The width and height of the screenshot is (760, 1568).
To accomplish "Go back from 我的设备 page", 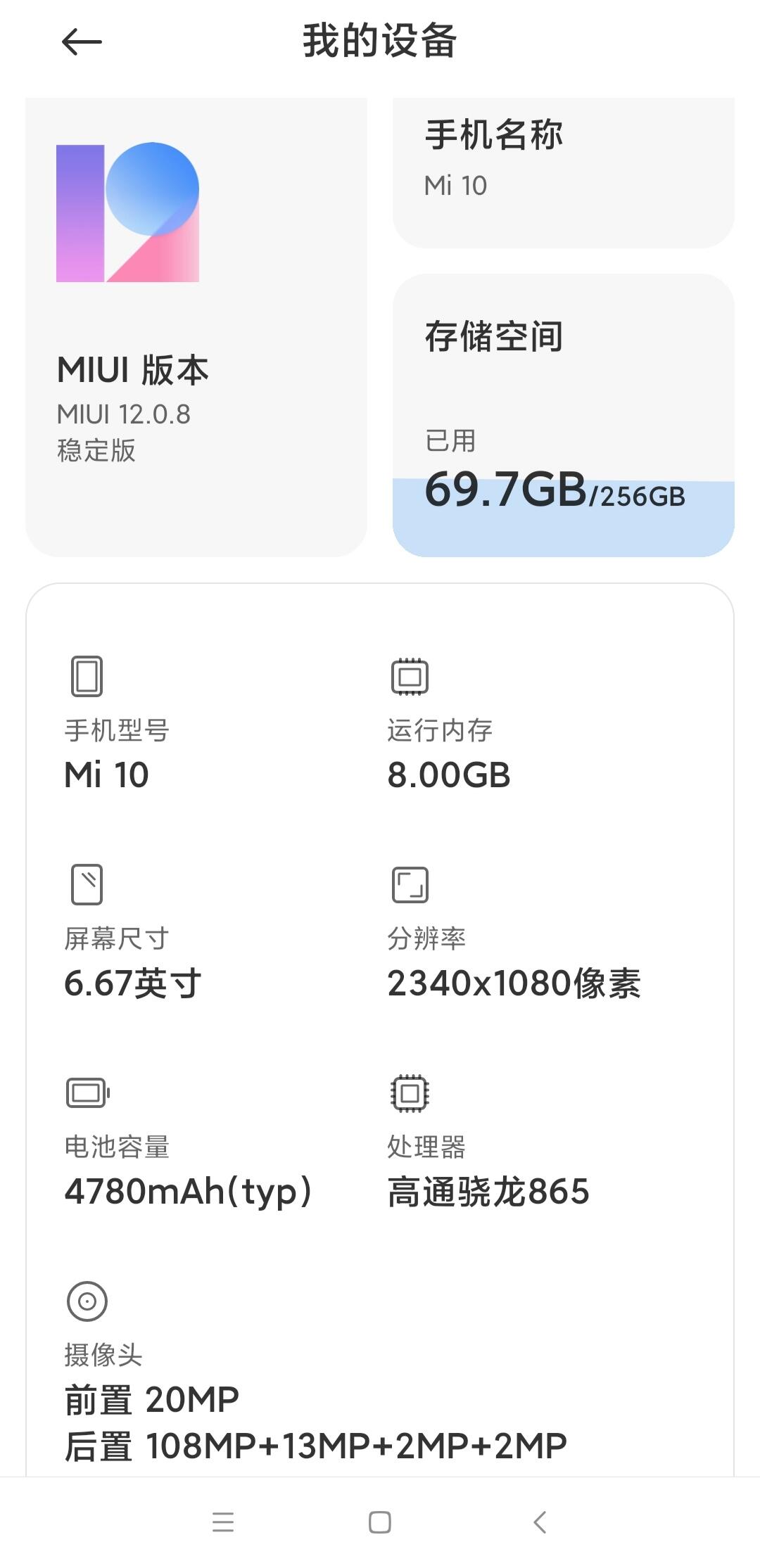I will (82, 42).
